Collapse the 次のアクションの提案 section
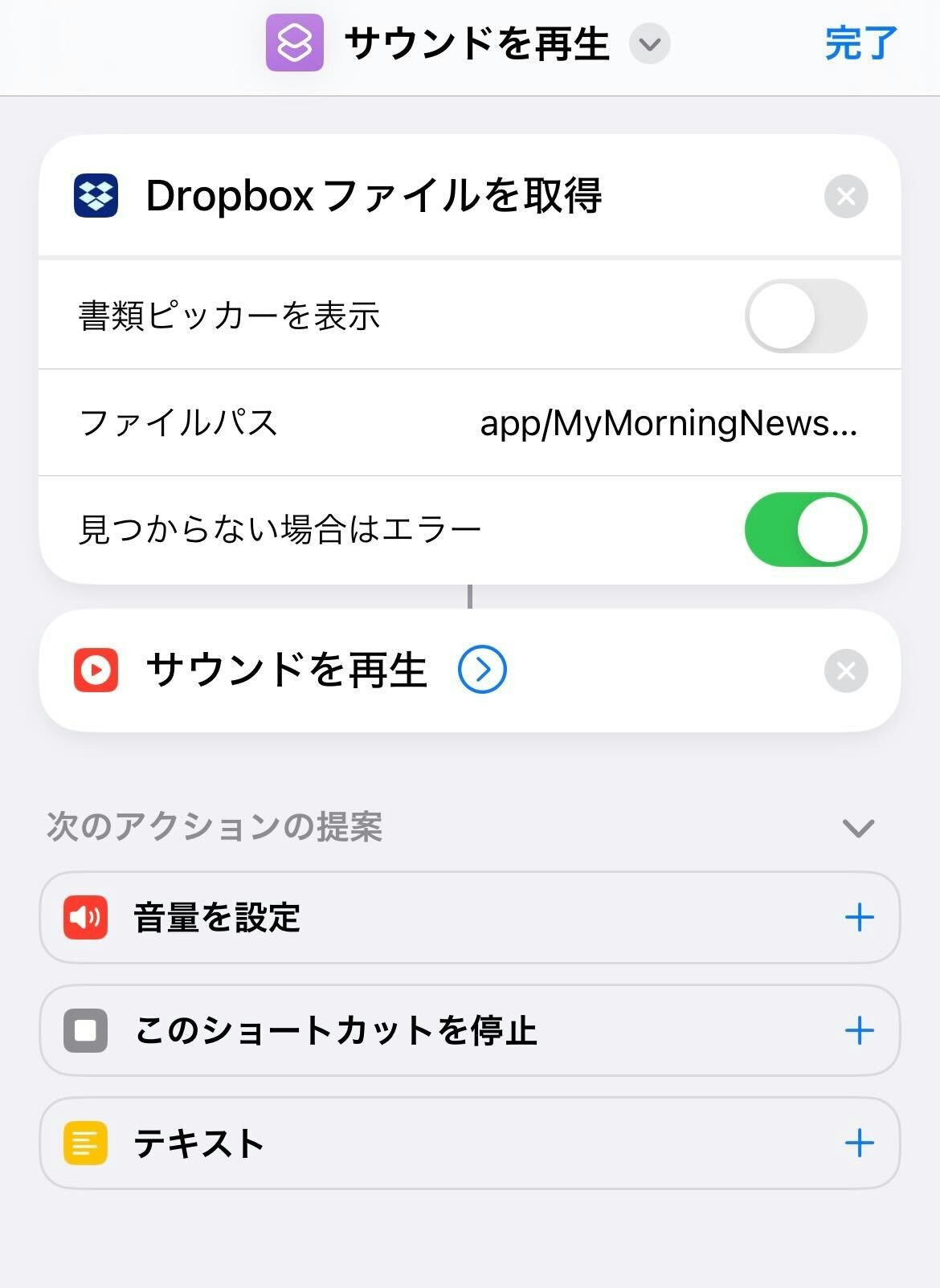The width and height of the screenshot is (940, 1288). tap(858, 827)
